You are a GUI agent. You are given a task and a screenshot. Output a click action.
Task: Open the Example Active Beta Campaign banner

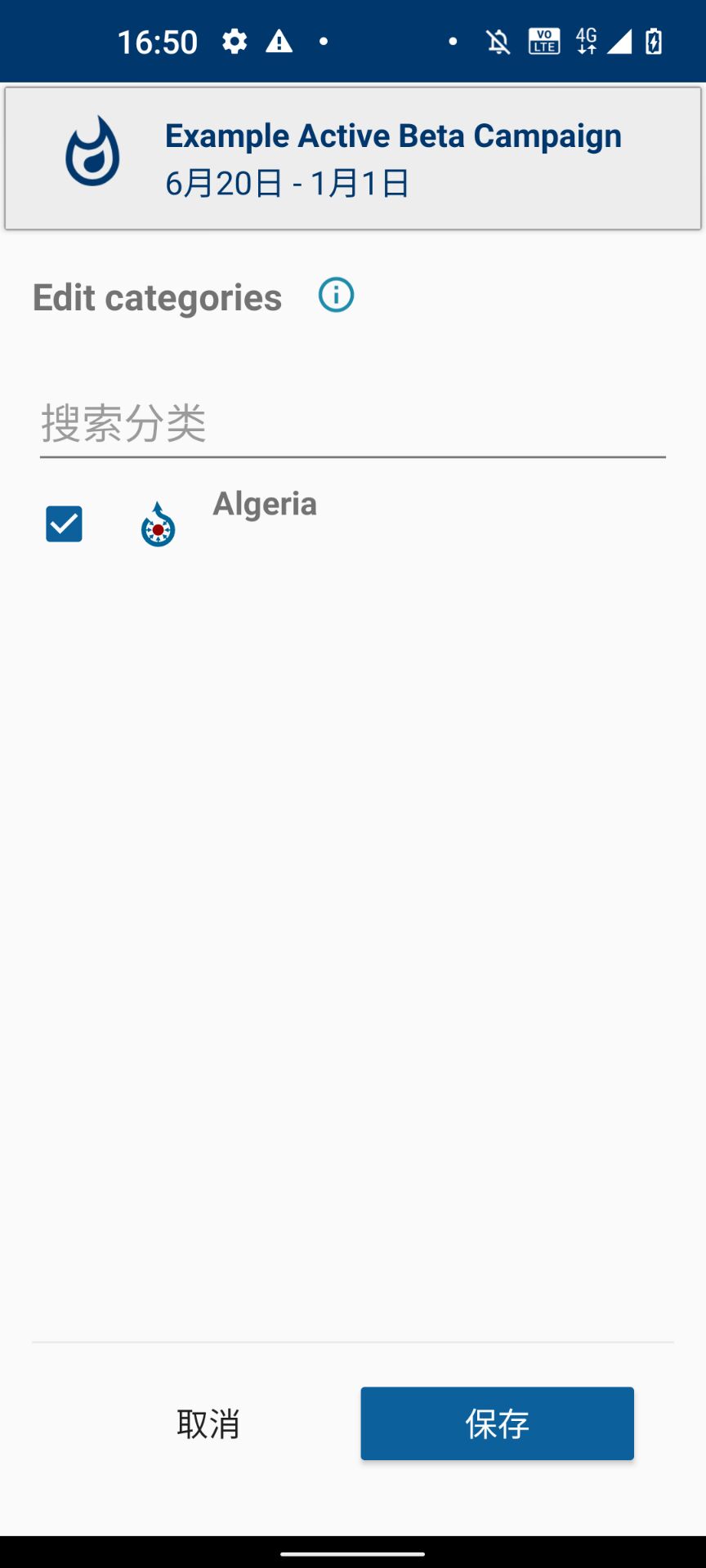tap(353, 157)
